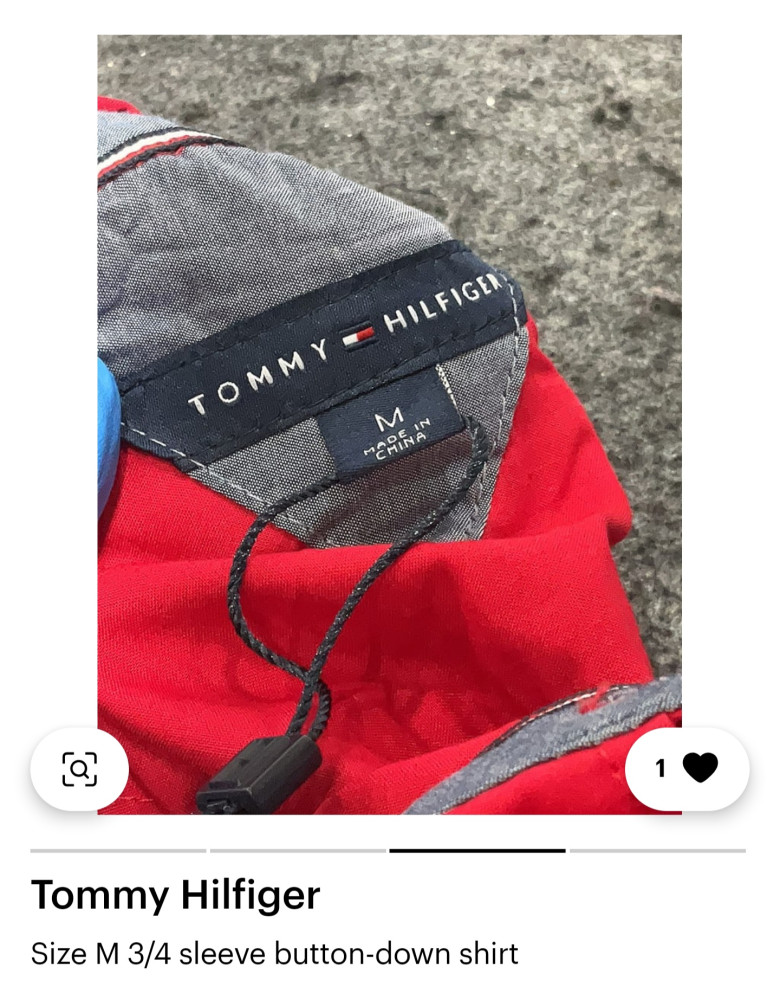The image size is (780, 1000).
Task: Open visual search for similar items
Action: 79,768
